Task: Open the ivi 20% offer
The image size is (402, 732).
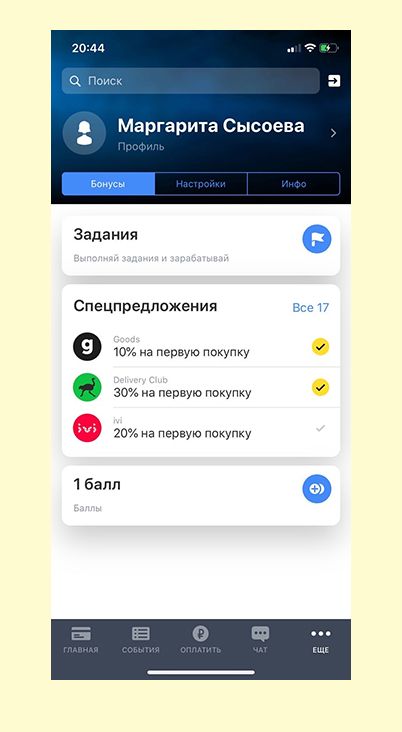Action: [201, 428]
